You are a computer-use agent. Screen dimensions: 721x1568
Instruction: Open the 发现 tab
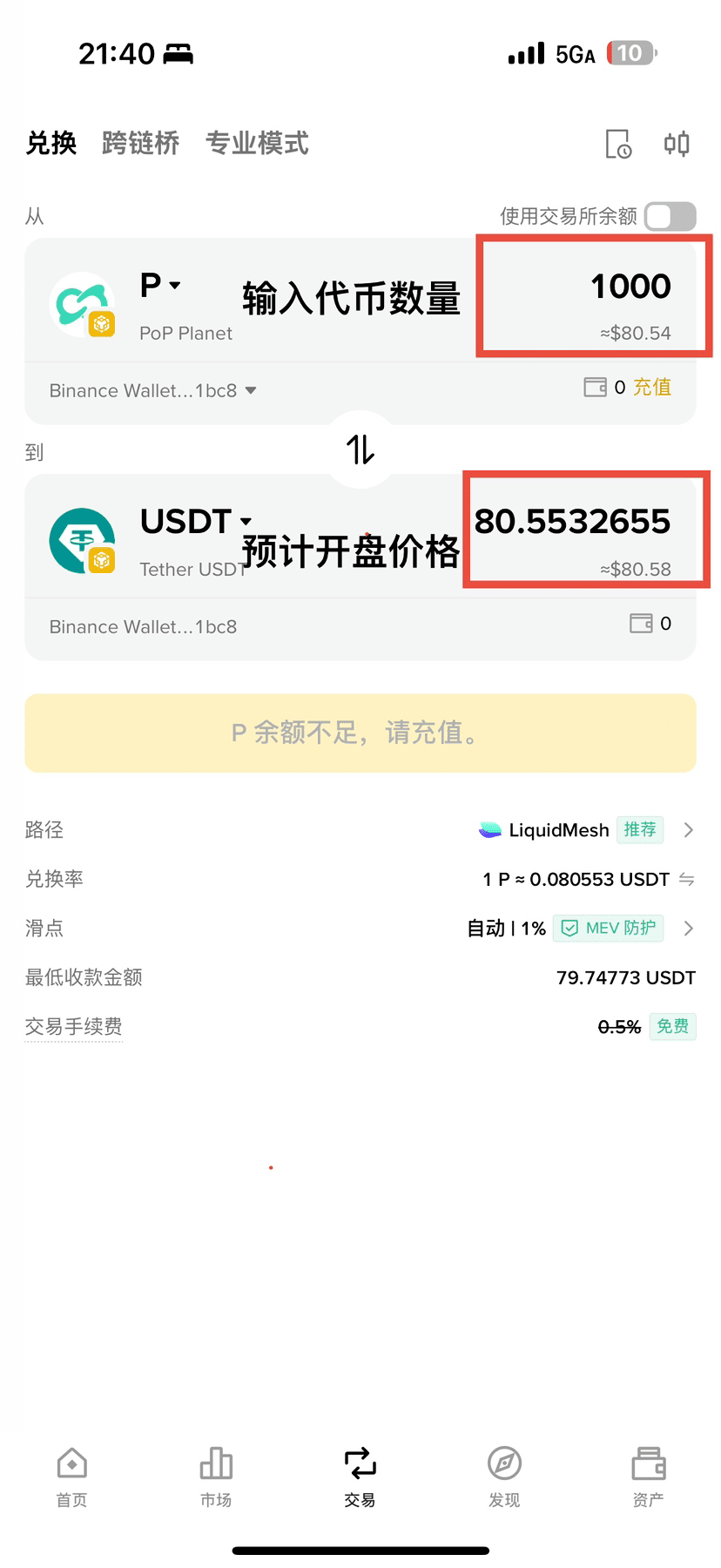(x=504, y=1476)
